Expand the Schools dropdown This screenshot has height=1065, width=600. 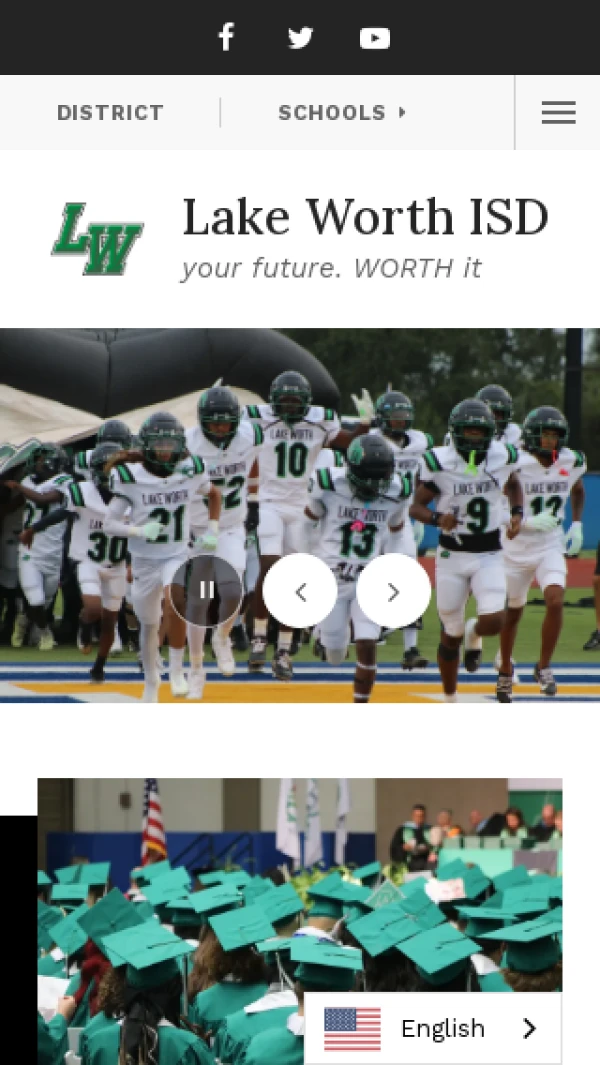(342, 113)
